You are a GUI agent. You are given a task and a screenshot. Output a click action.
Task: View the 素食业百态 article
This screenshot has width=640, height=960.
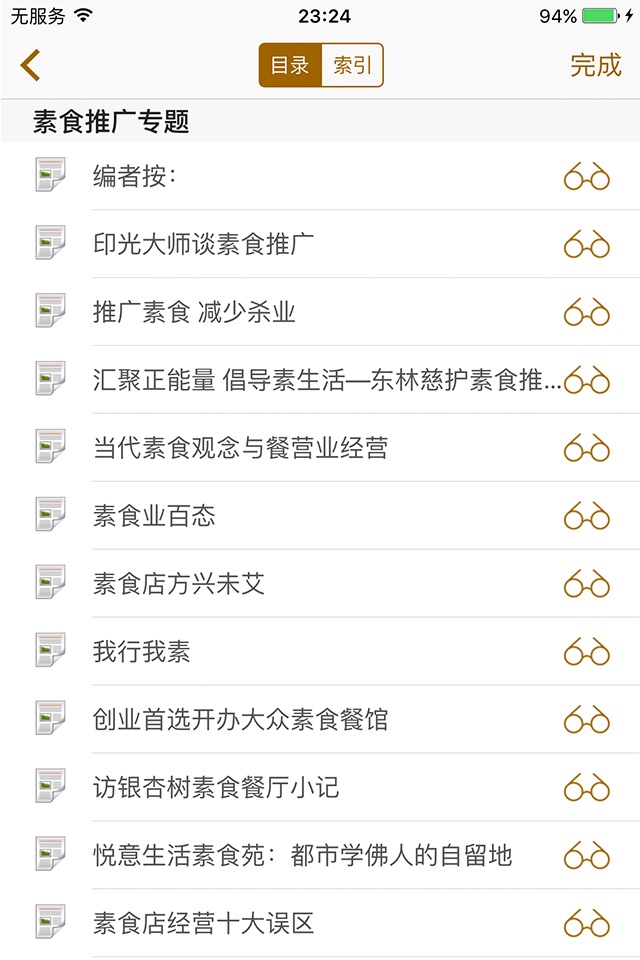pos(154,516)
